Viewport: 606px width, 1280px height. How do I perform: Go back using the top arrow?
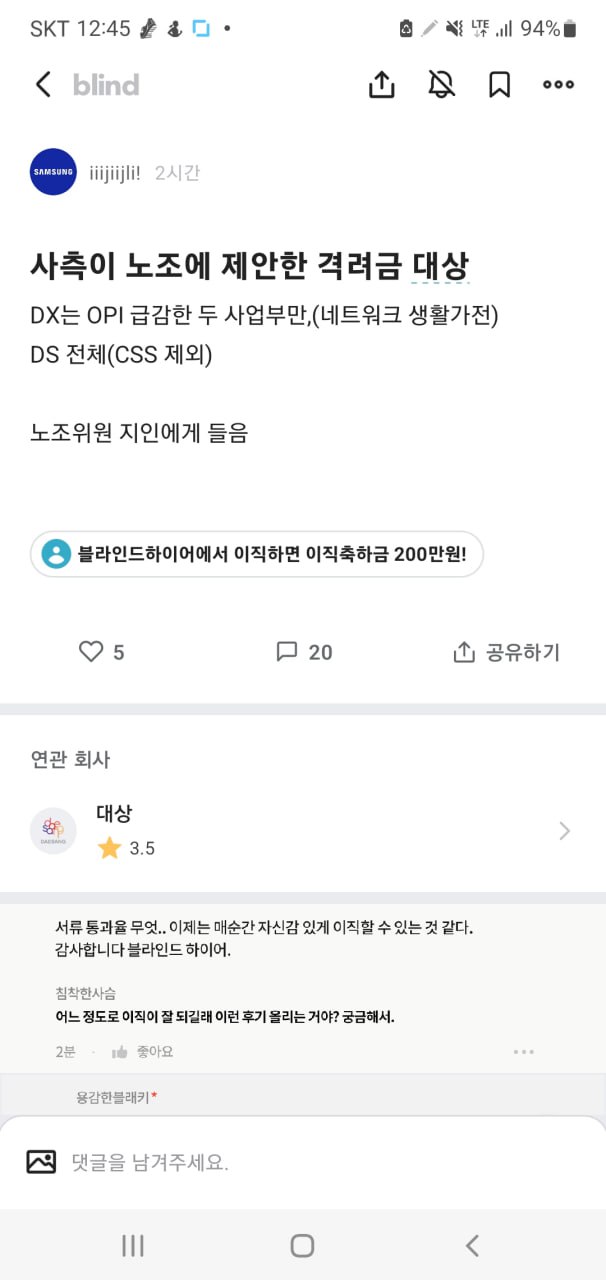click(43, 85)
